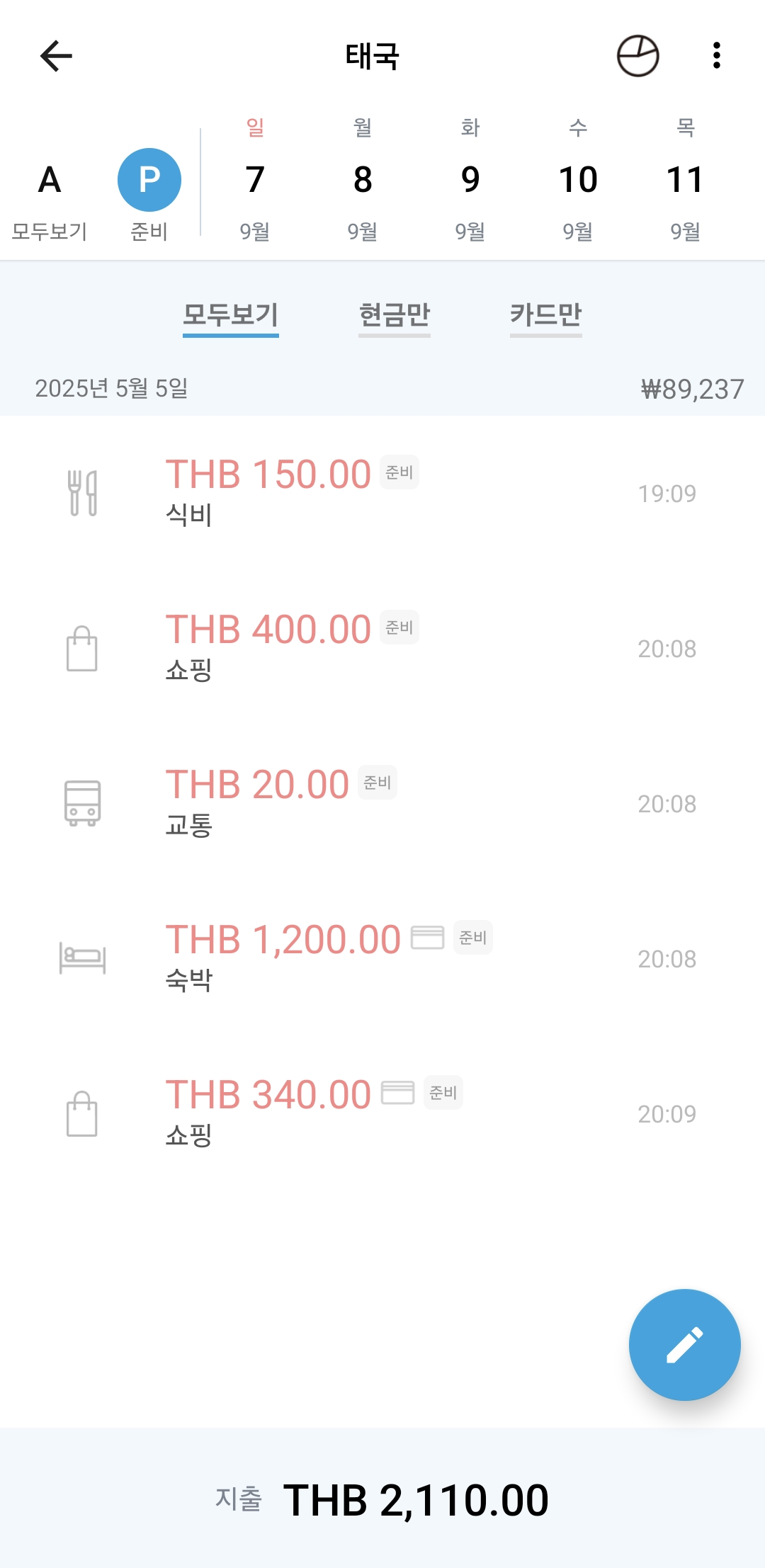
Task: Open the three-dot overflow menu
Action: coord(717,56)
